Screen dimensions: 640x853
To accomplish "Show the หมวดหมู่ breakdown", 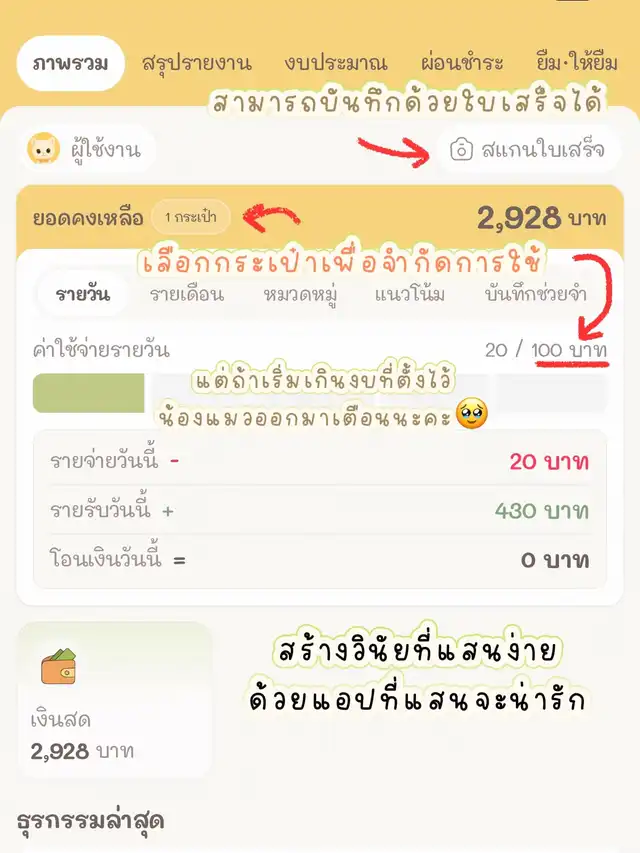I will [299, 294].
